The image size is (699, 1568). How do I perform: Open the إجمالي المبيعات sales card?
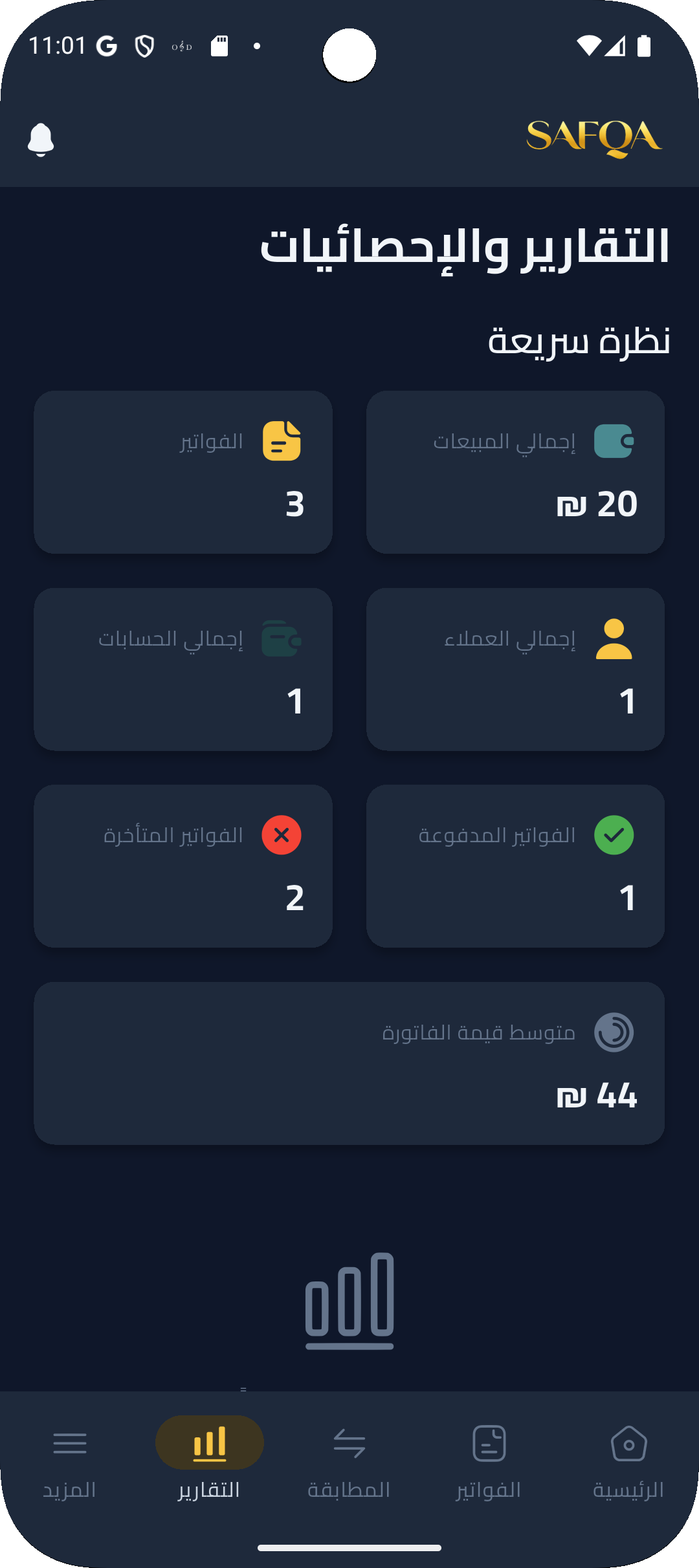point(516,472)
